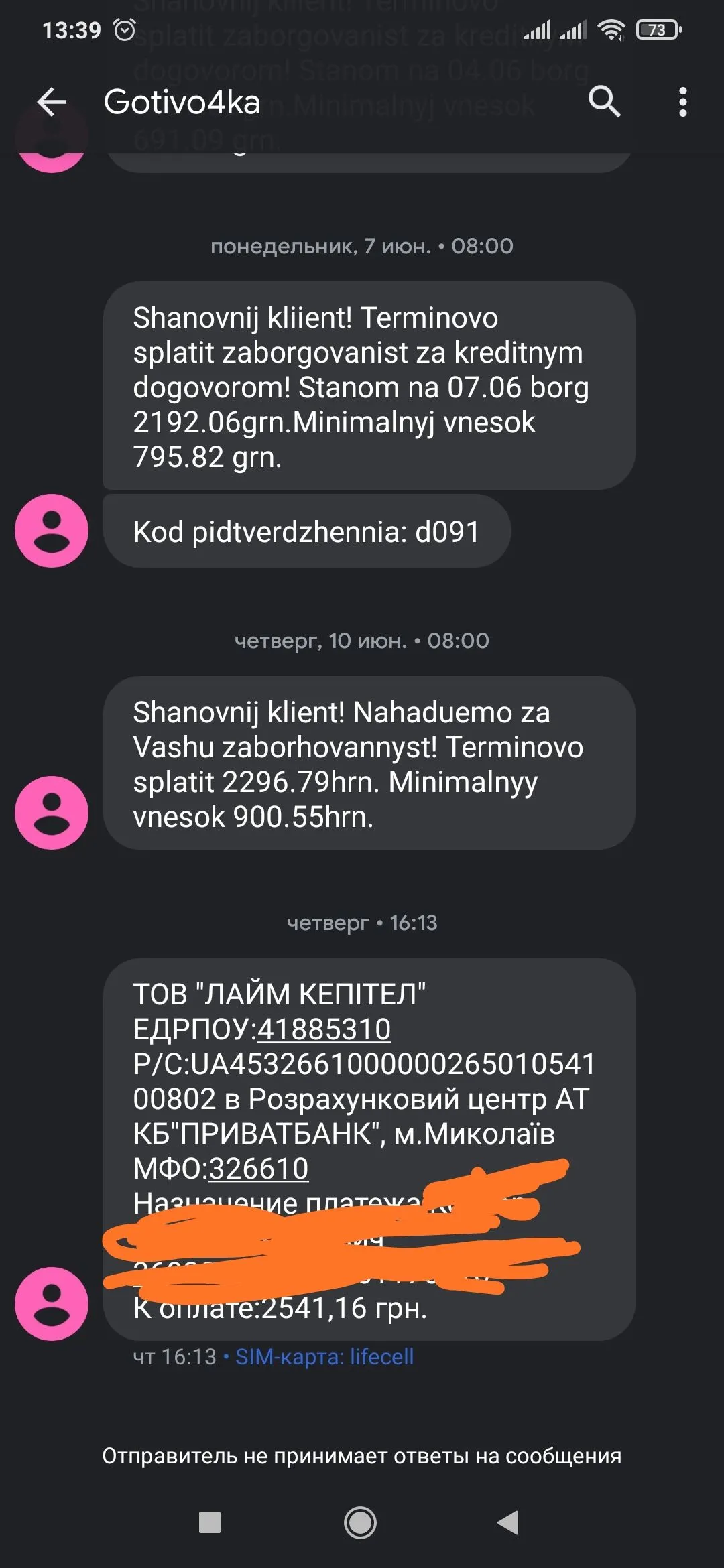Open recent apps with the square button

[x=210, y=1522]
